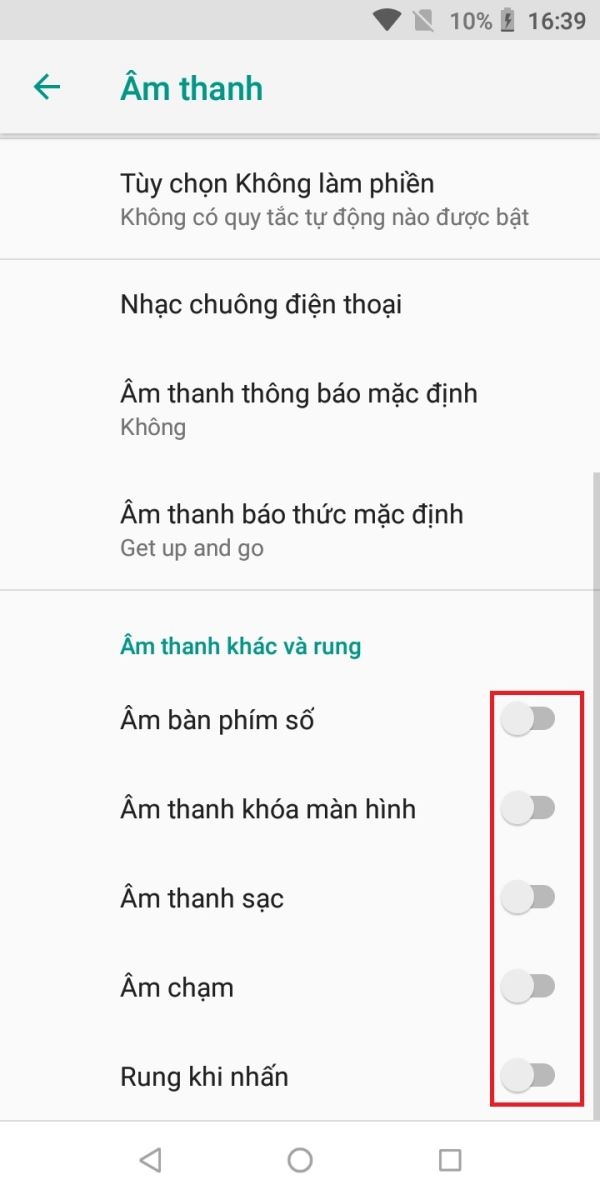Open Tùy chọn Không làm phiền

pos(300,199)
